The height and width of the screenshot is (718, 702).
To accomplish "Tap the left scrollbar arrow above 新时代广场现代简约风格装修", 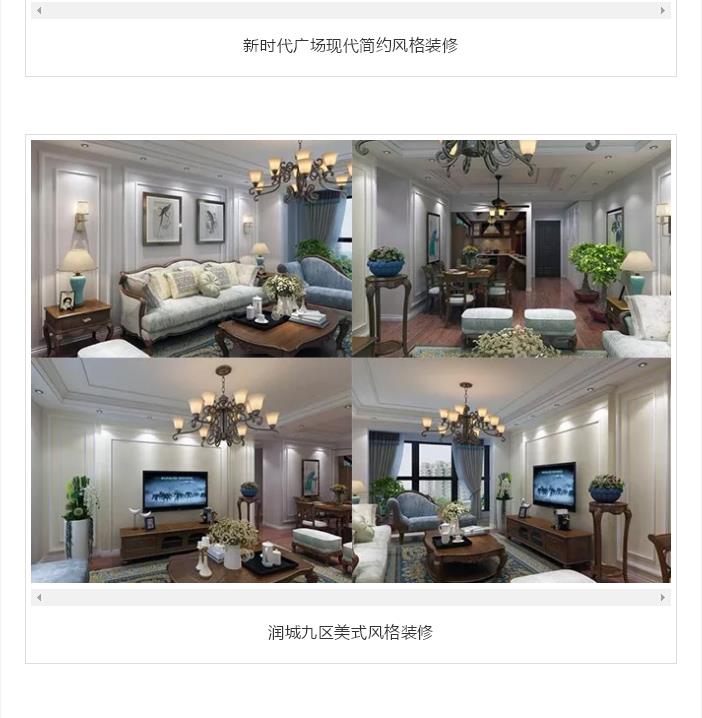I will click(x=39, y=10).
